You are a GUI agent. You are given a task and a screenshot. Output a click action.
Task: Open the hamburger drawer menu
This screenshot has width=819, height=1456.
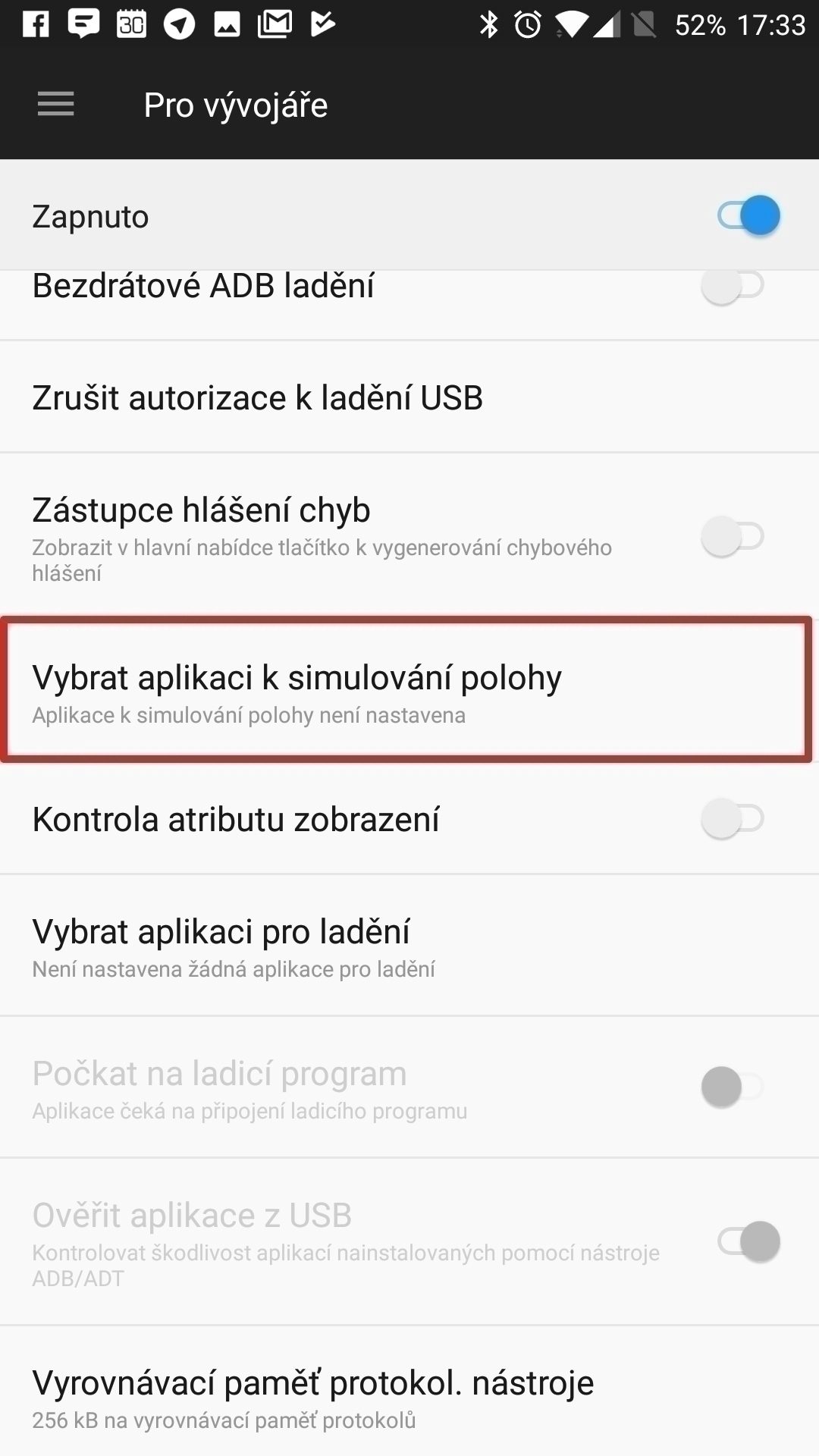(x=56, y=104)
